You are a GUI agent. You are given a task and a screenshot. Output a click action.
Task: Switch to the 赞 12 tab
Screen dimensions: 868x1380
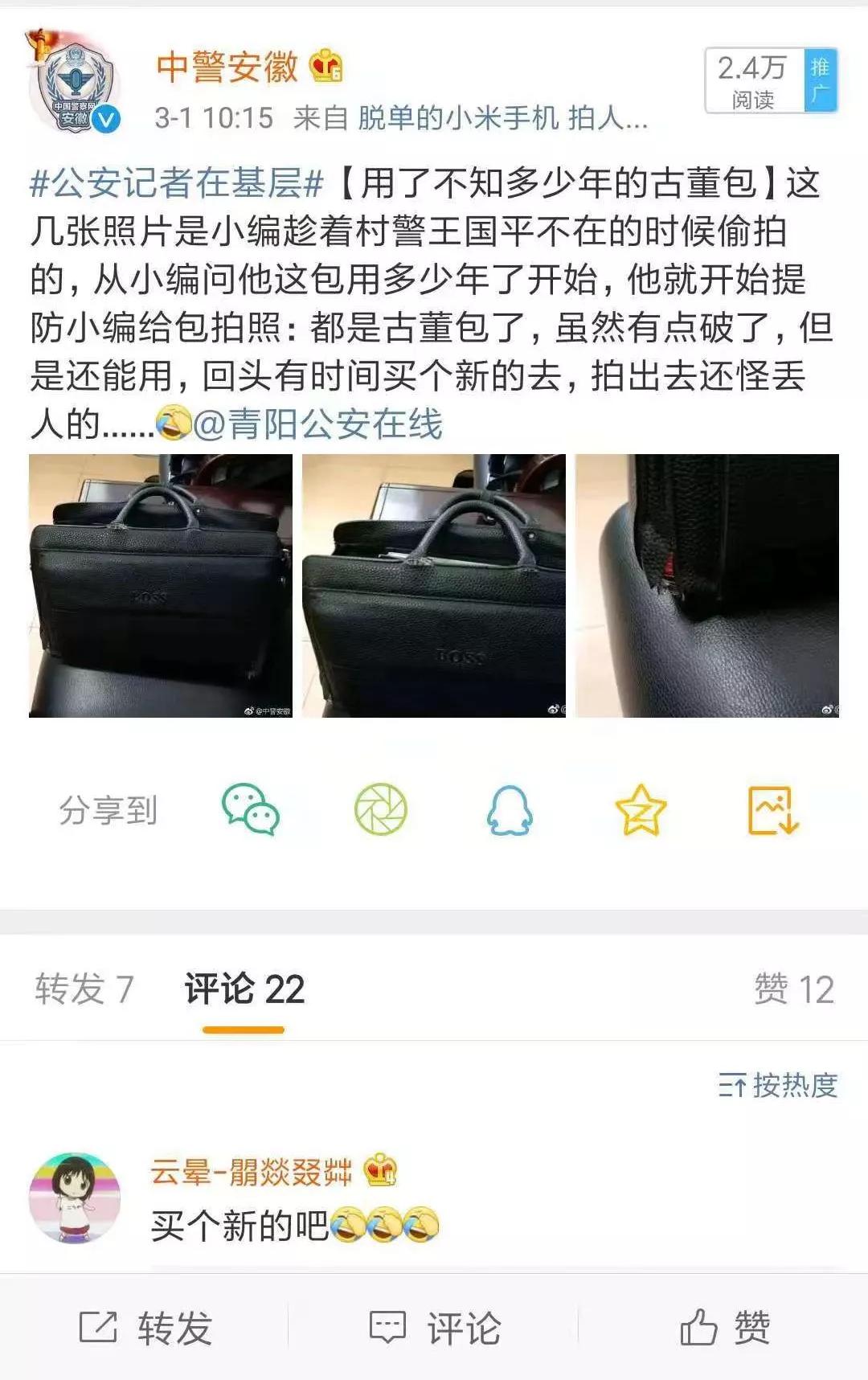coord(793,989)
